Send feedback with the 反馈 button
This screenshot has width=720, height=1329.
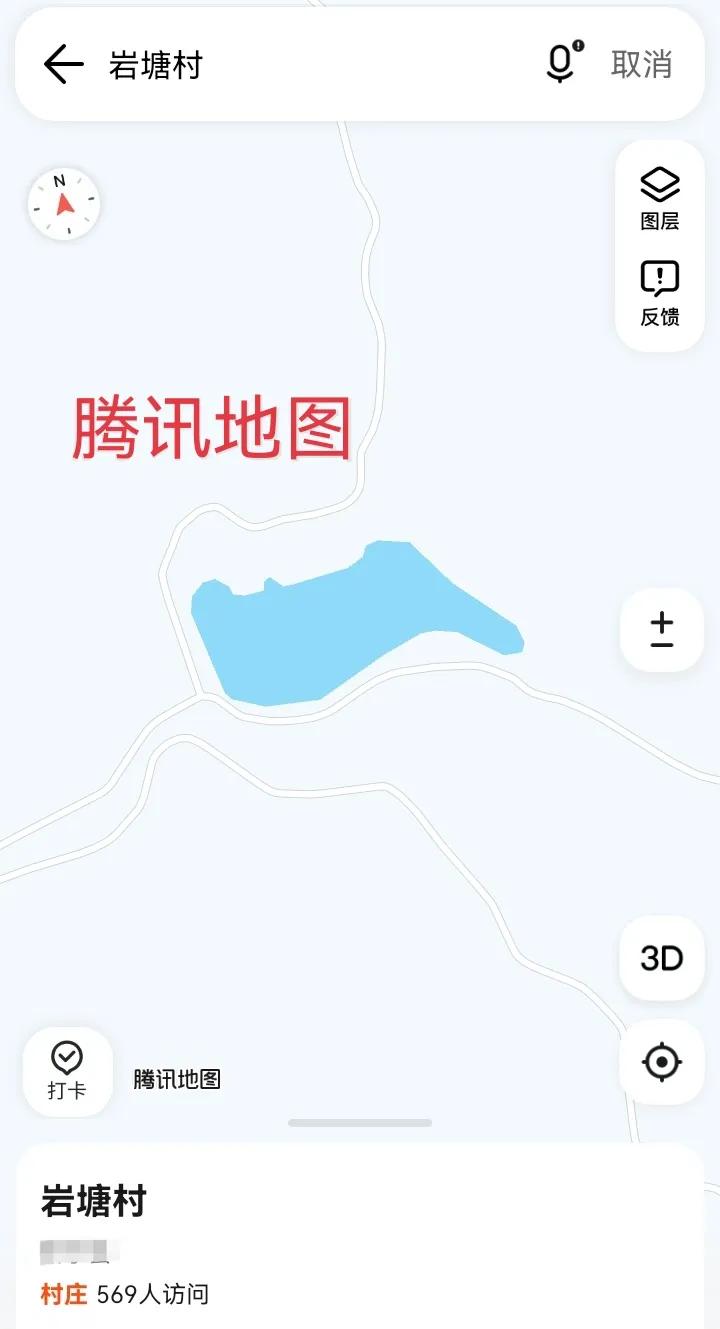[x=660, y=294]
